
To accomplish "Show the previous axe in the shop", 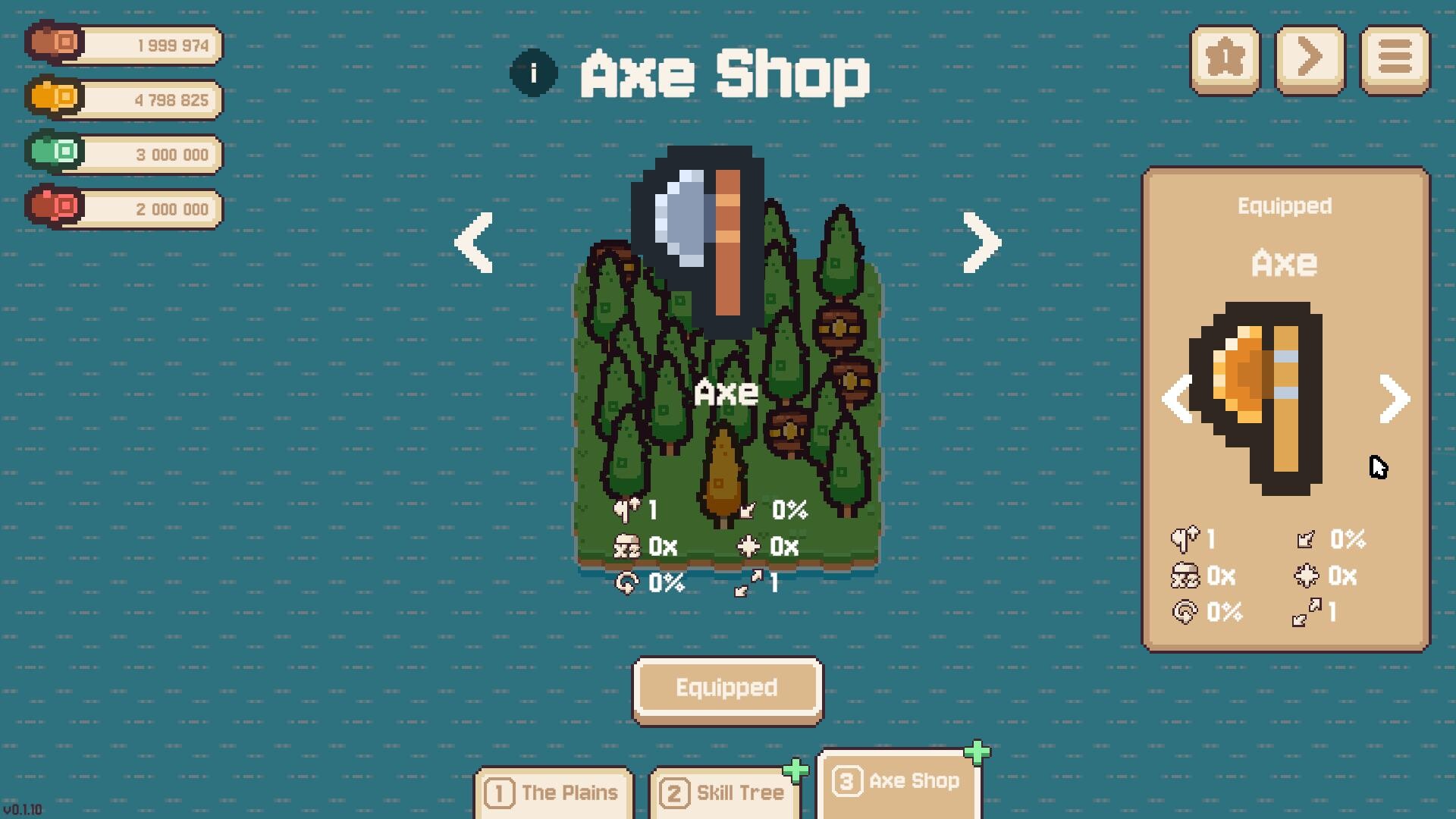I will (x=475, y=243).
